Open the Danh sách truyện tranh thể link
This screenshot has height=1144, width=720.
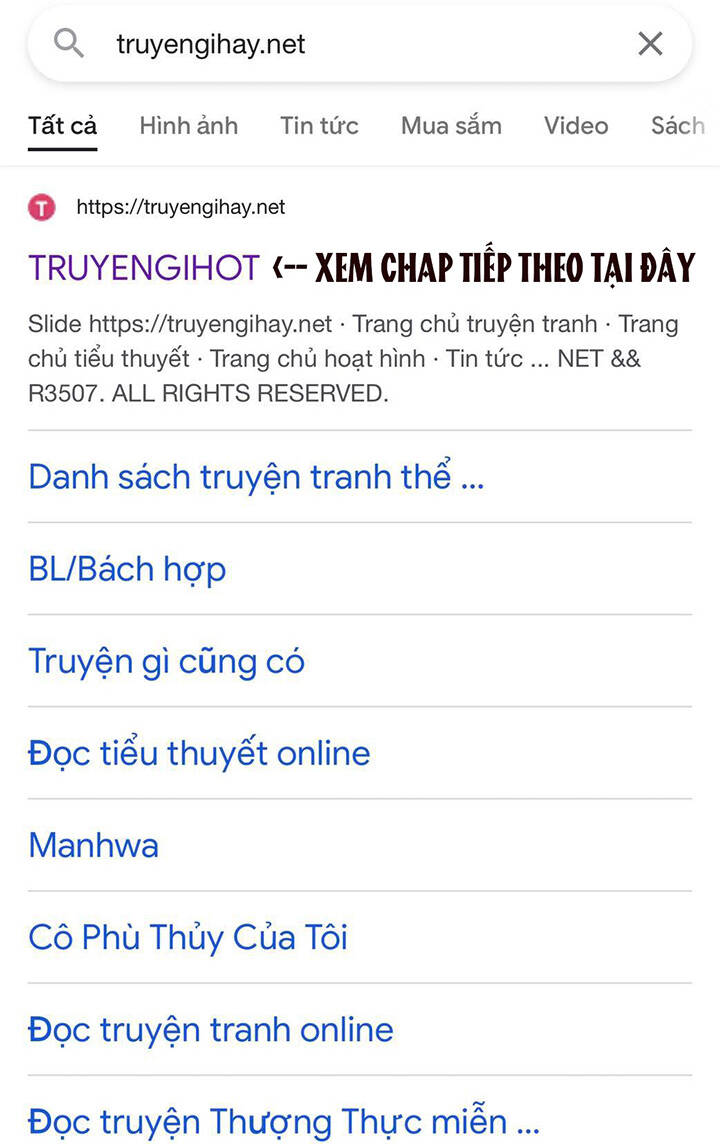tap(256, 477)
